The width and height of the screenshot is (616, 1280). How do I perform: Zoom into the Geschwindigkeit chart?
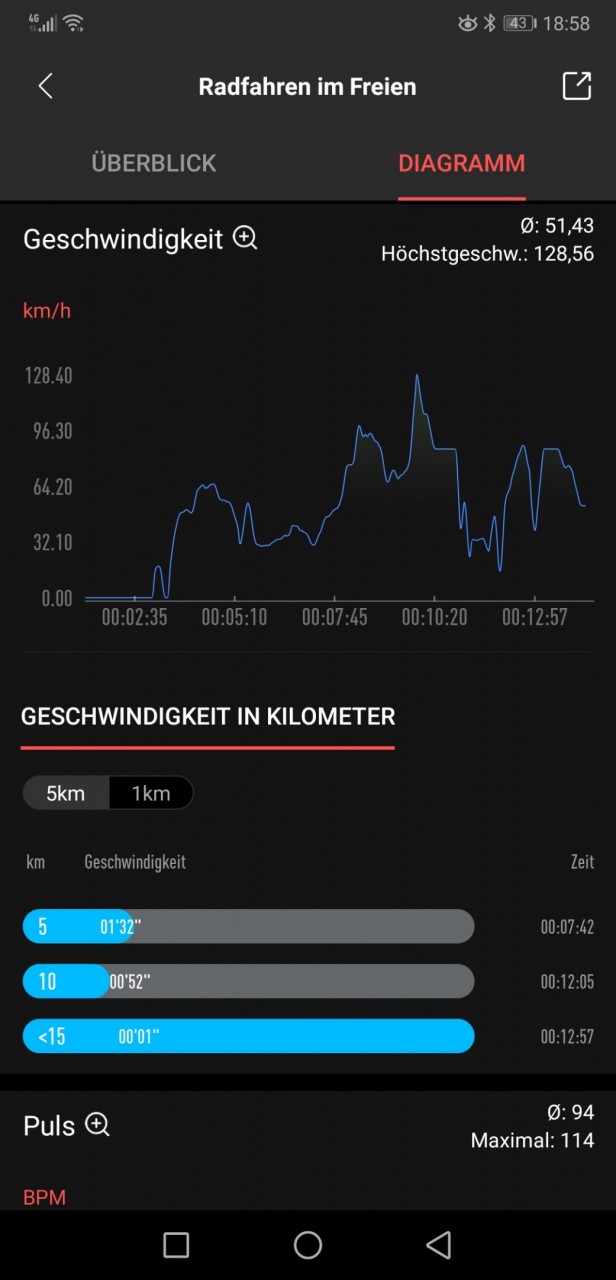pyautogui.click(x=245, y=238)
